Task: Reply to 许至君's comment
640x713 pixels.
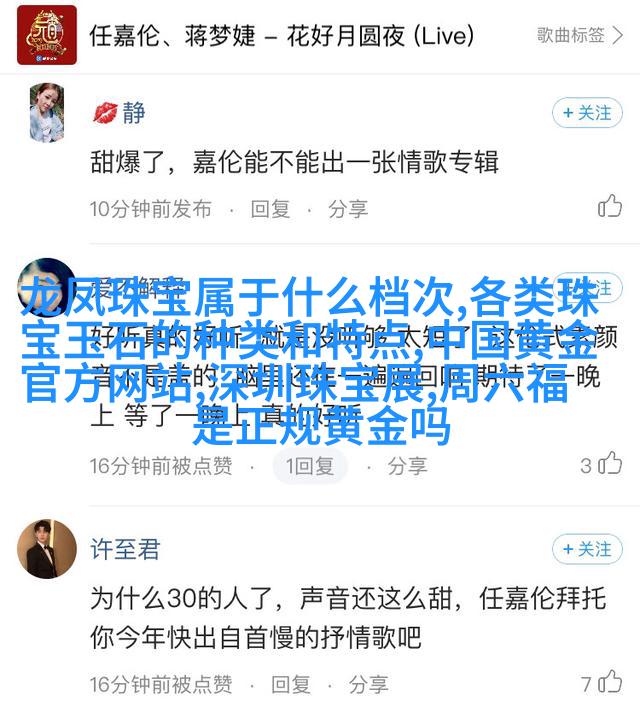Action: point(290,684)
